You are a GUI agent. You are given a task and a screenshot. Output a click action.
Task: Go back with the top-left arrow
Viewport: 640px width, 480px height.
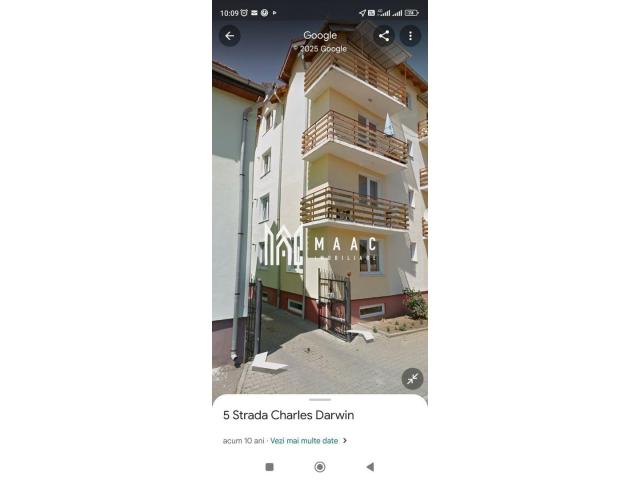pyautogui.click(x=230, y=36)
